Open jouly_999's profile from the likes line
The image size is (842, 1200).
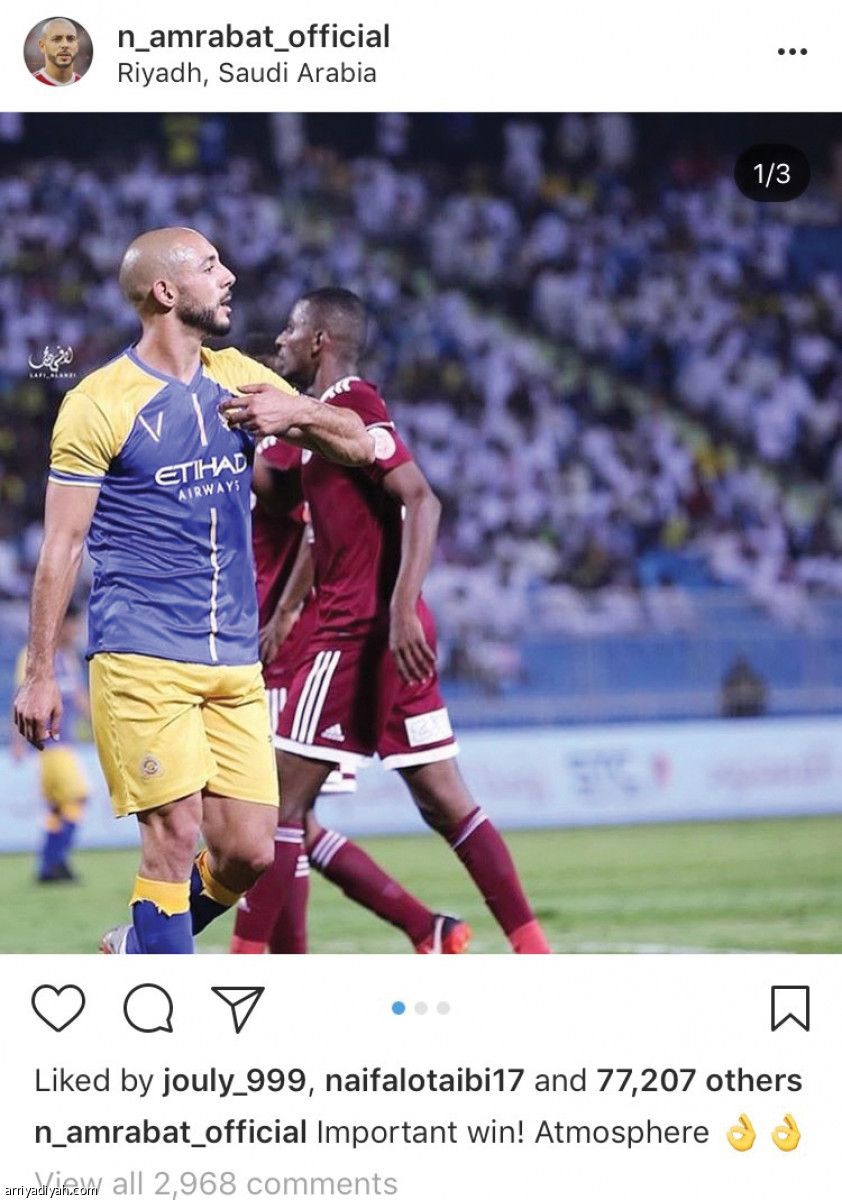click(x=233, y=1081)
